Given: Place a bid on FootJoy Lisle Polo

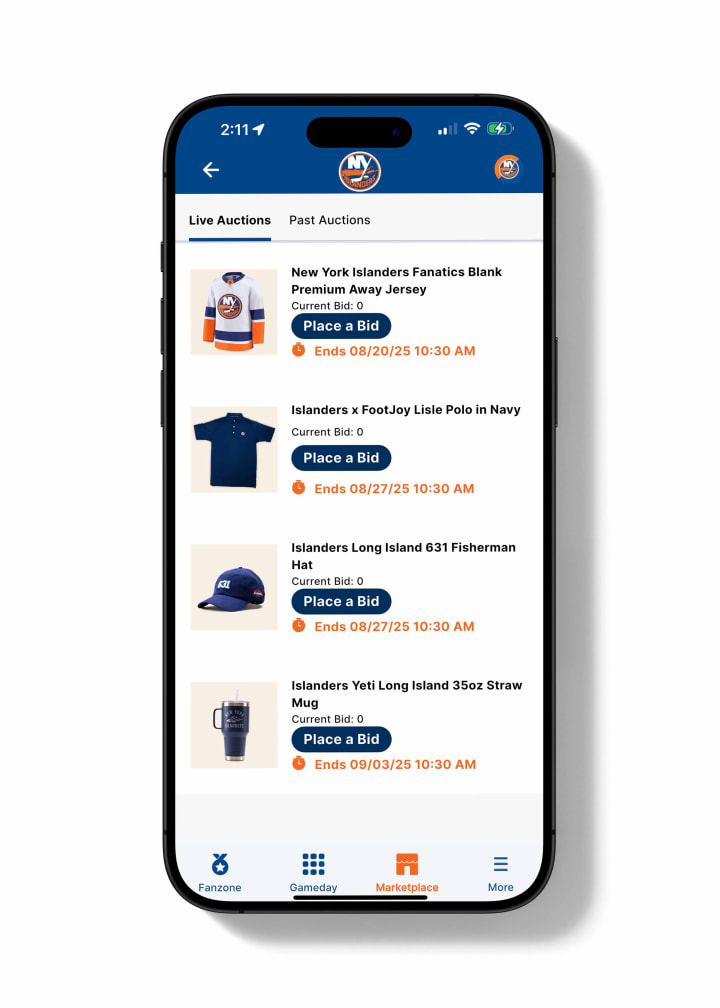Looking at the screenshot, I should pyautogui.click(x=341, y=458).
